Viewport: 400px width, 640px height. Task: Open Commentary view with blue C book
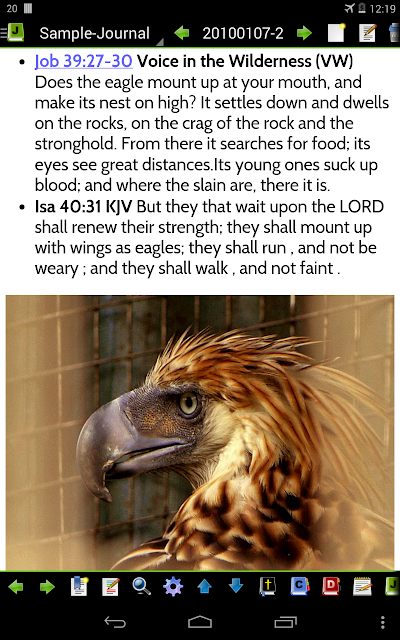coord(299,587)
